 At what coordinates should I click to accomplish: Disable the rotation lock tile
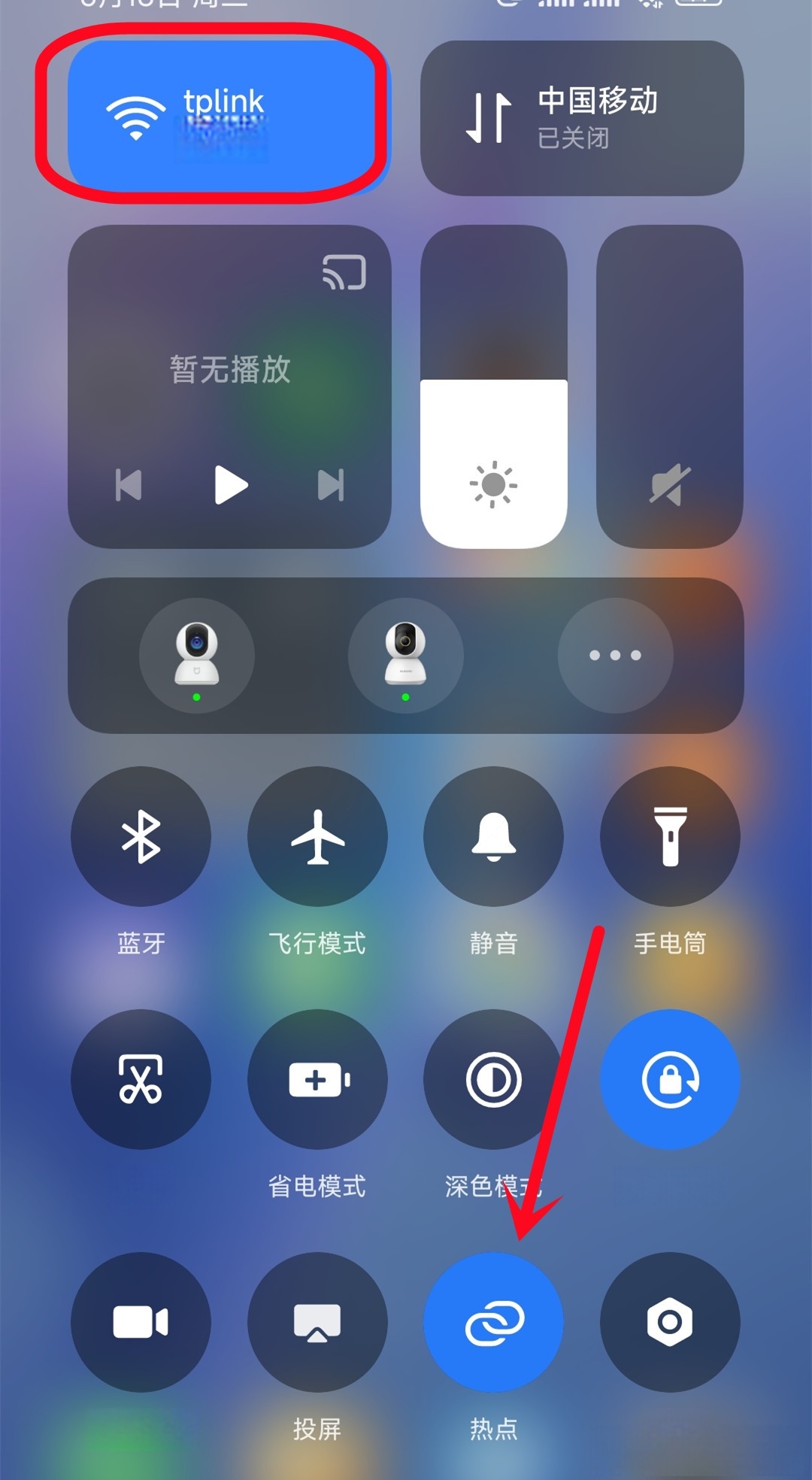pos(670,1079)
